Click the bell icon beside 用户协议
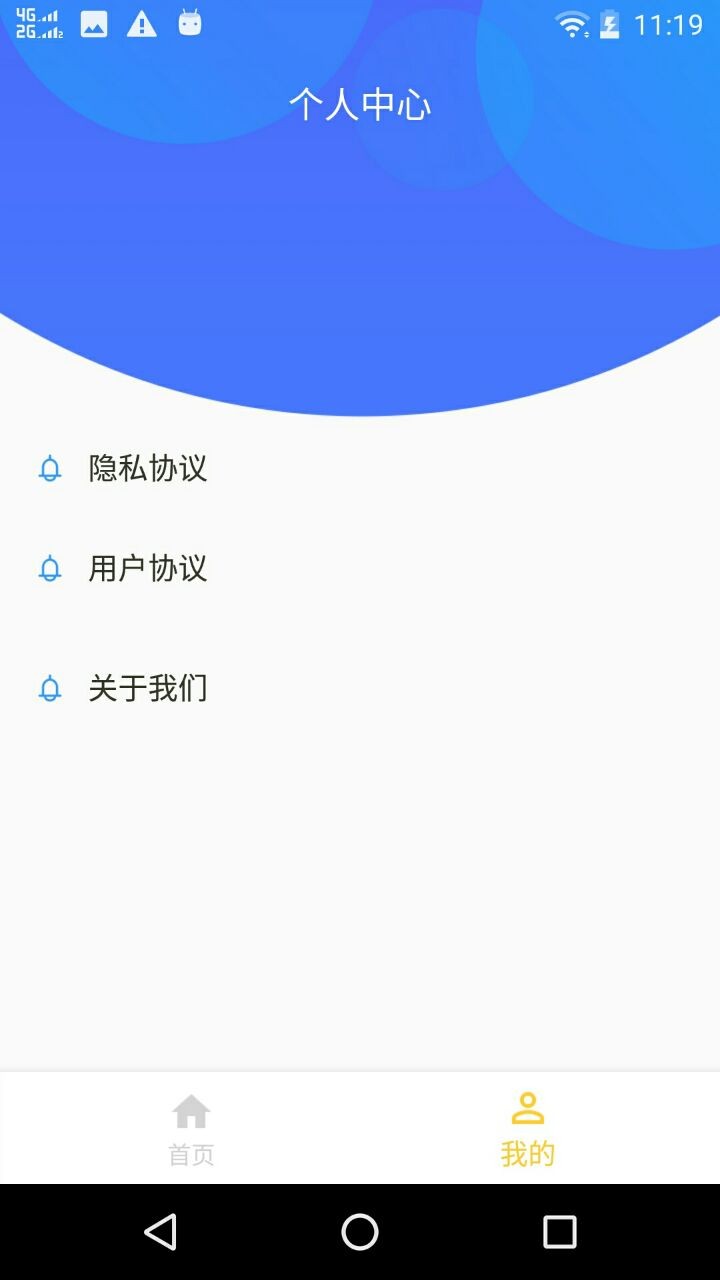720x1280 pixels. (48, 569)
